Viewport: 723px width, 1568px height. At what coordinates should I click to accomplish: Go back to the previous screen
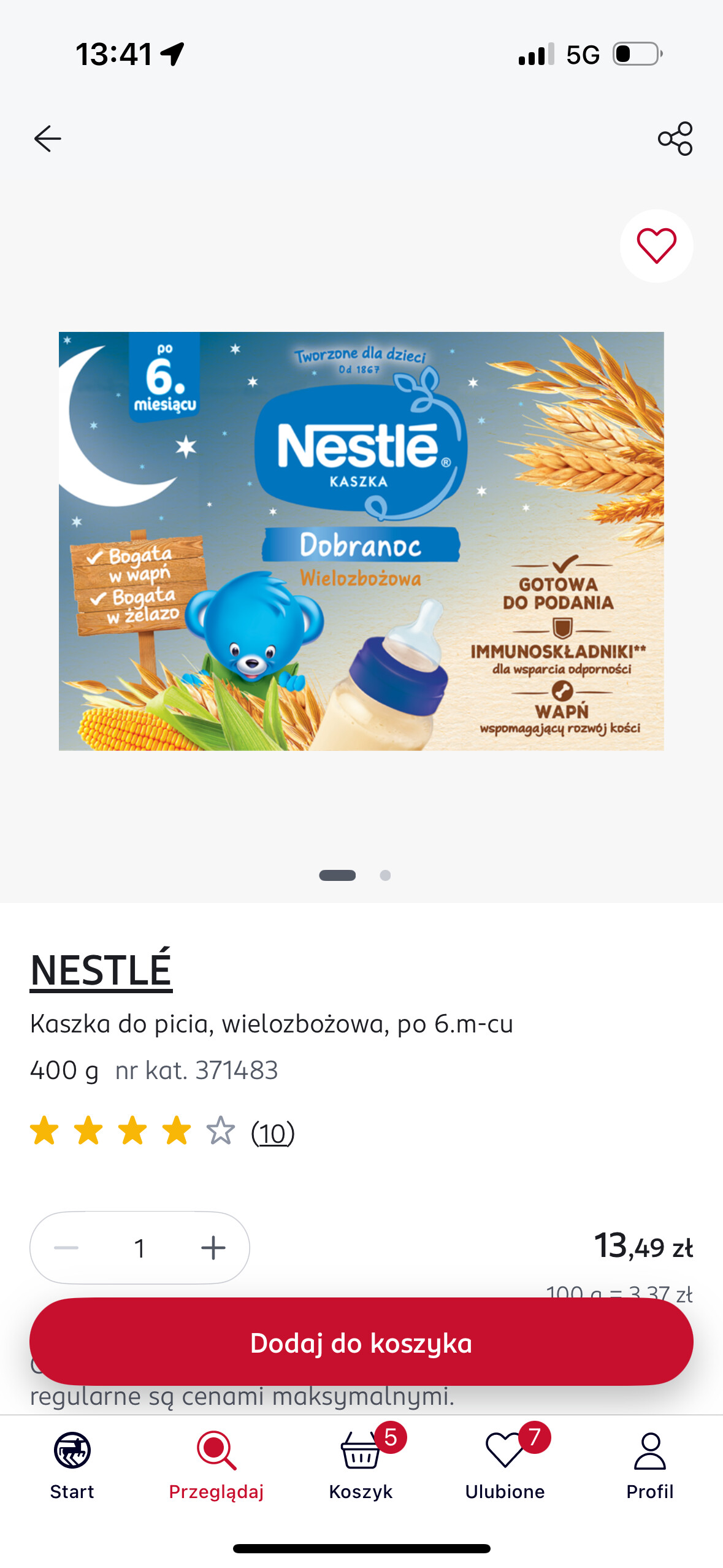coord(47,139)
